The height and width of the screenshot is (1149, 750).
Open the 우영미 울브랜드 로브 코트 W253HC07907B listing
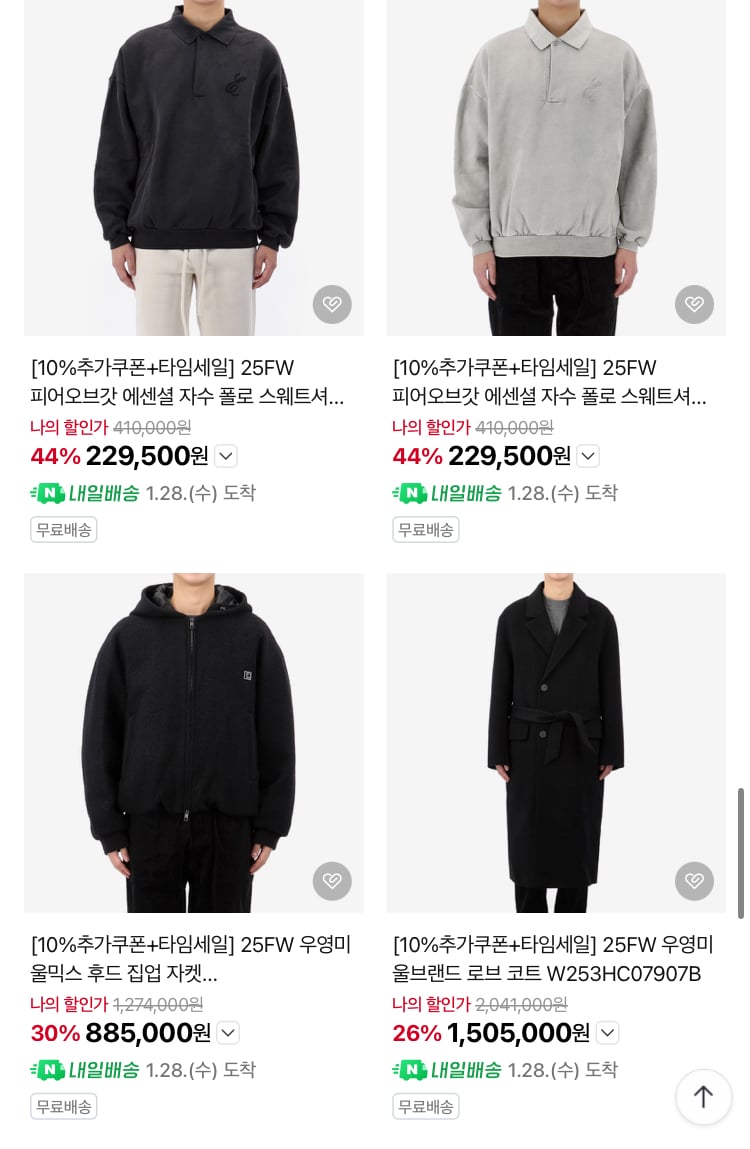(555, 742)
